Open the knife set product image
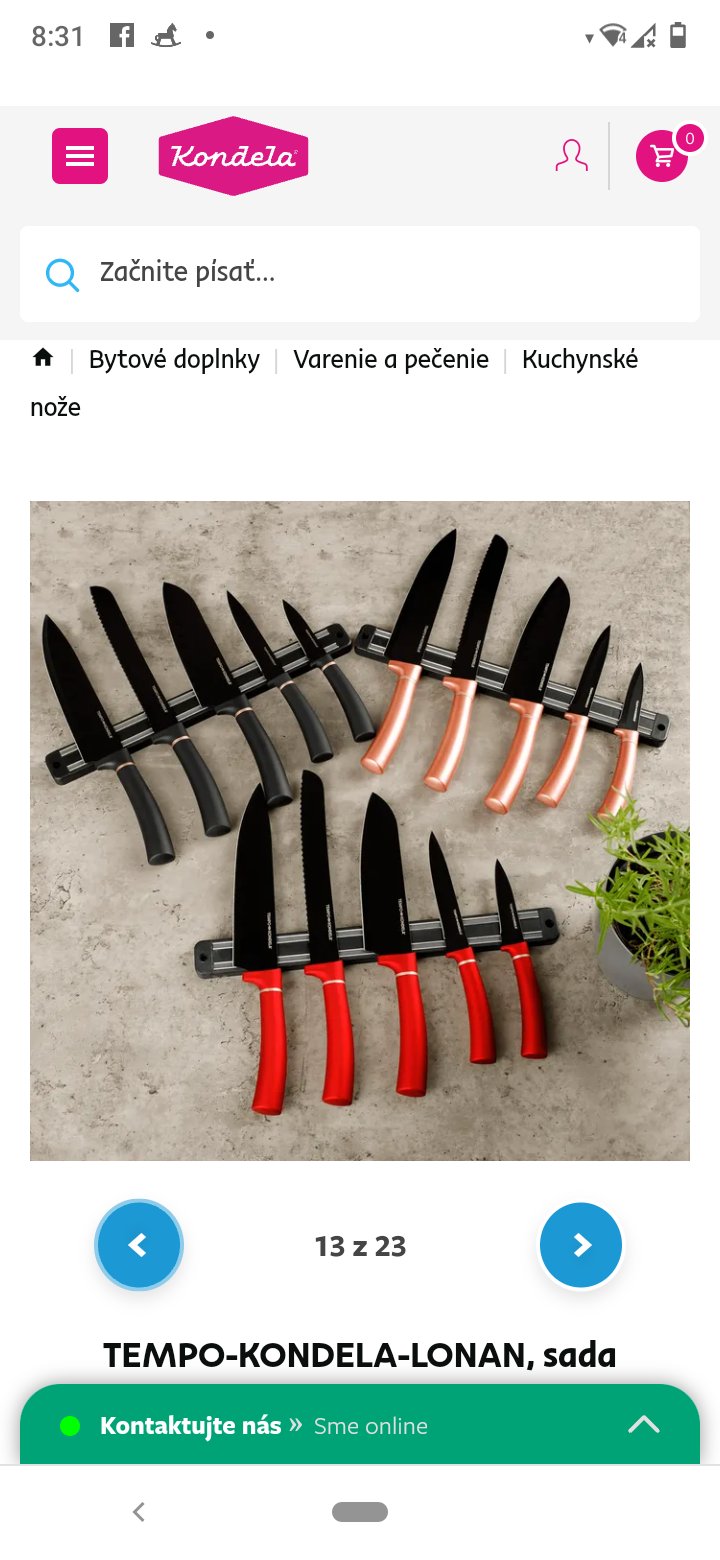The height and width of the screenshot is (1560, 720). coord(360,830)
